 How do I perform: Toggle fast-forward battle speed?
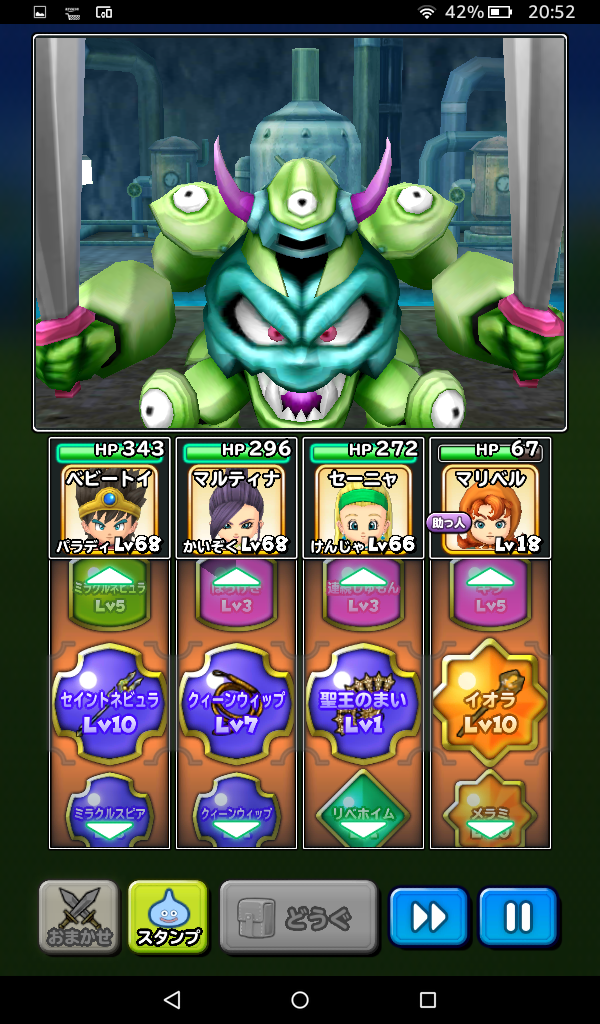tap(428, 916)
